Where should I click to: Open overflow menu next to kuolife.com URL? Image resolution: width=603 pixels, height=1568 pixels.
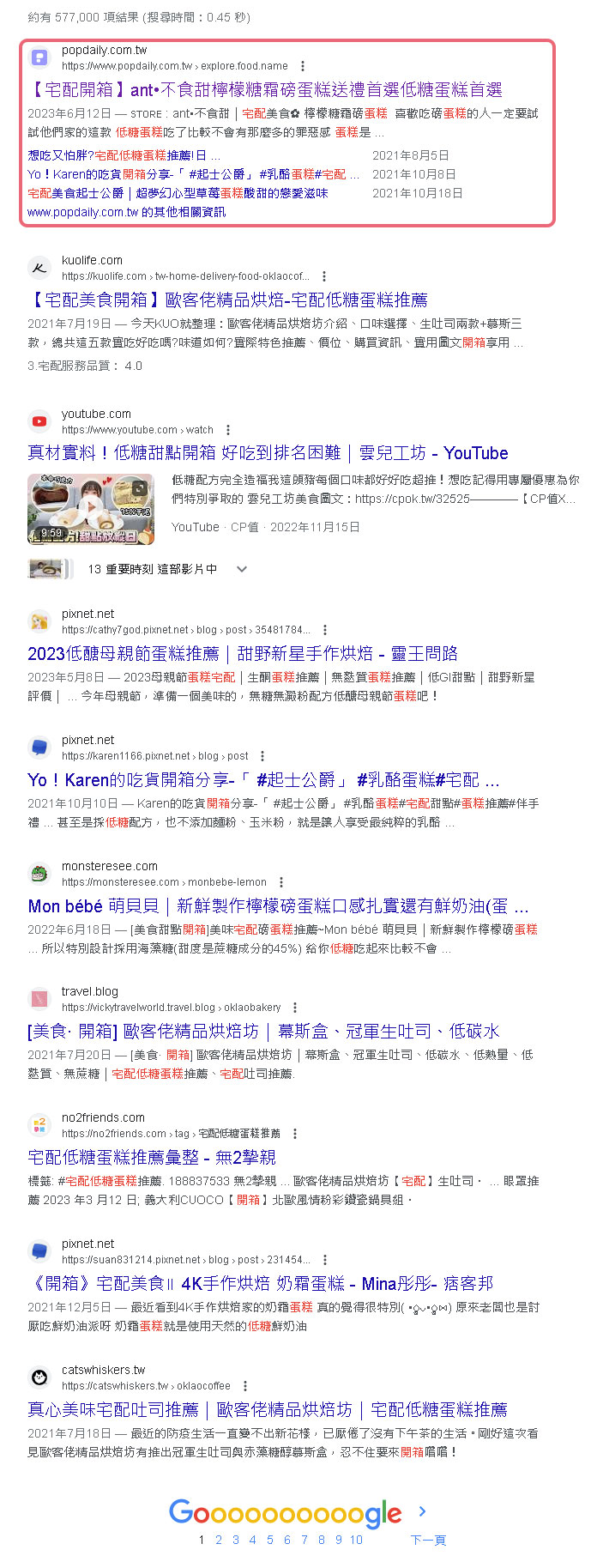[x=324, y=276]
